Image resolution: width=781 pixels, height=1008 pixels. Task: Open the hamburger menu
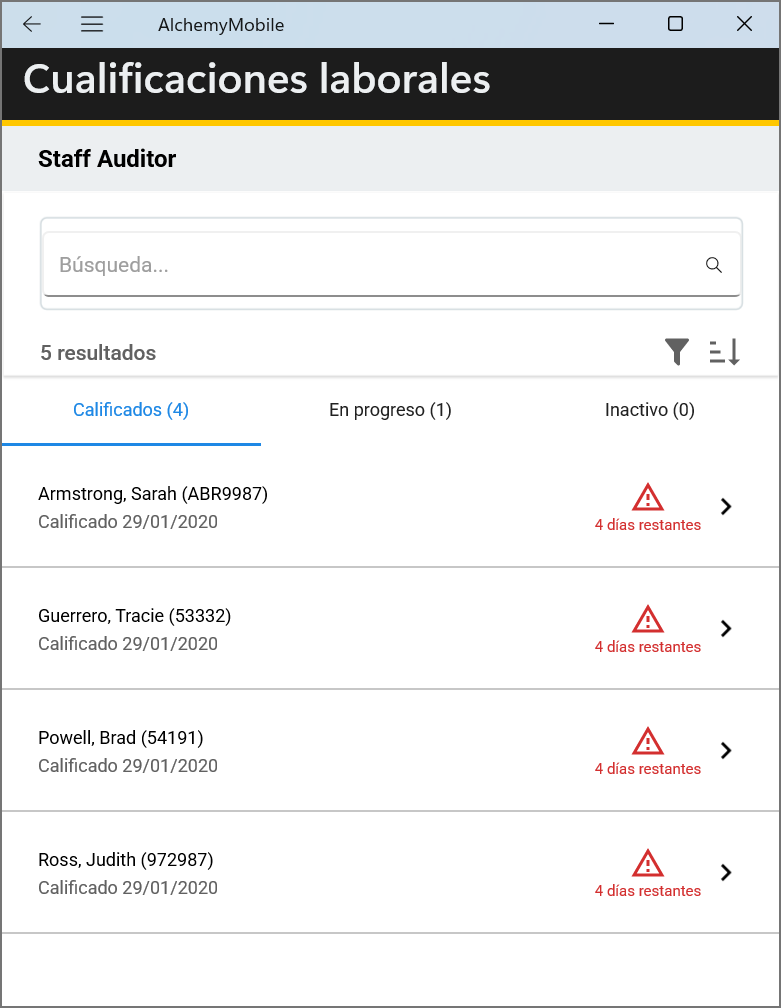click(x=92, y=25)
